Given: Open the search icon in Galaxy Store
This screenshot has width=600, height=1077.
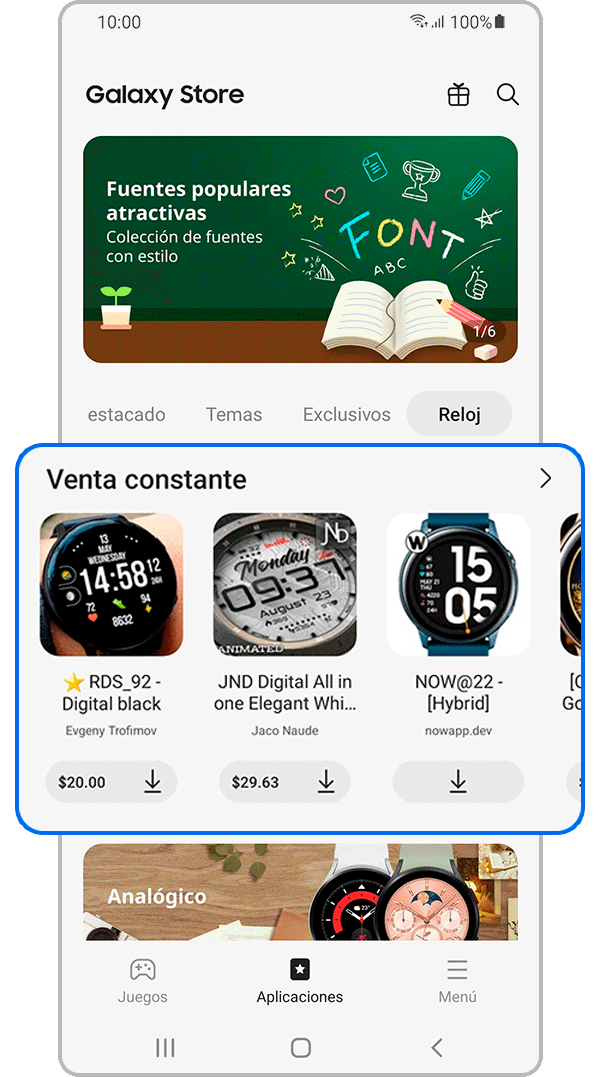Looking at the screenshot, I should [x=508, y=95].
